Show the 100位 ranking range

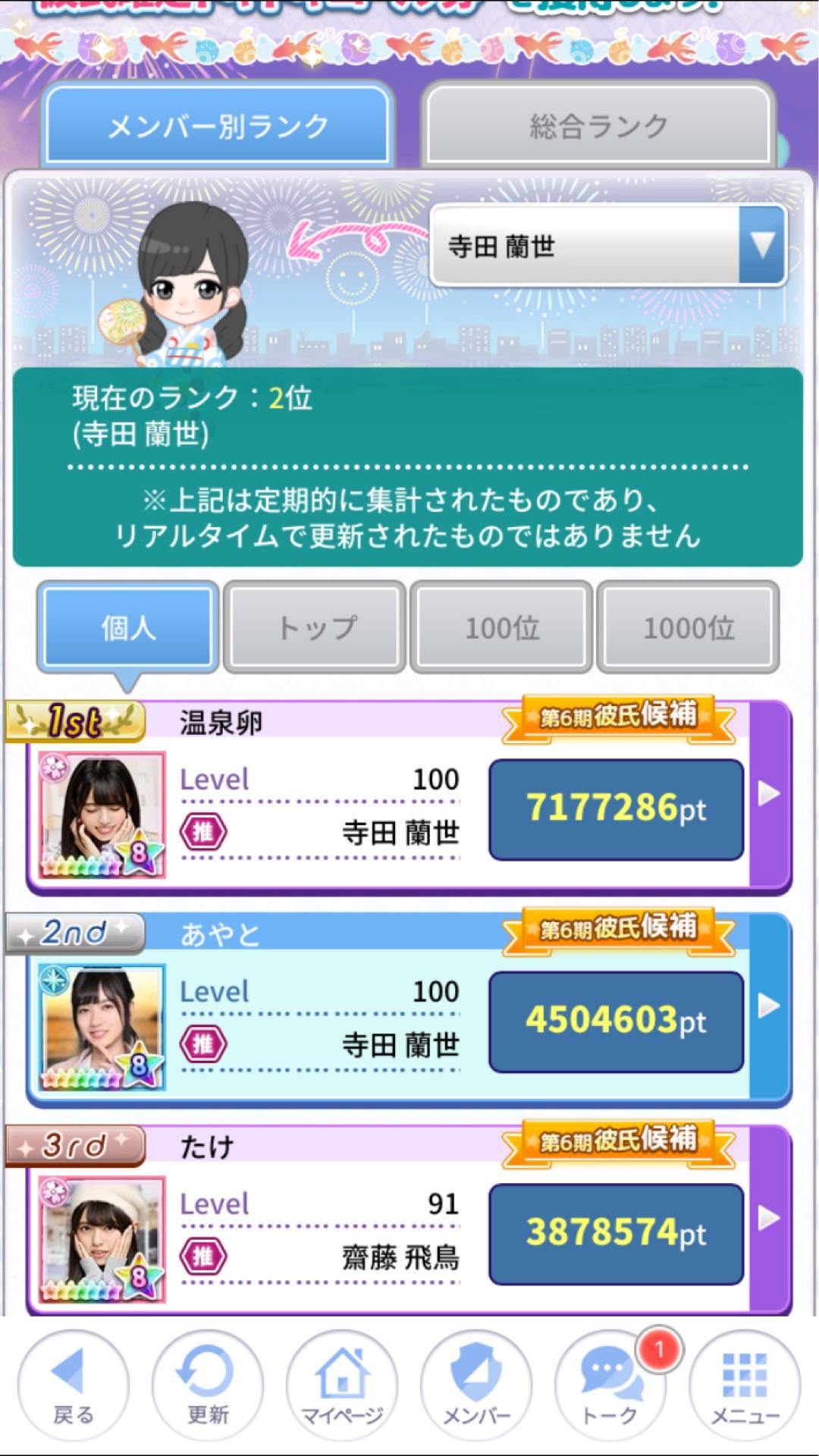tap(501, 628)
